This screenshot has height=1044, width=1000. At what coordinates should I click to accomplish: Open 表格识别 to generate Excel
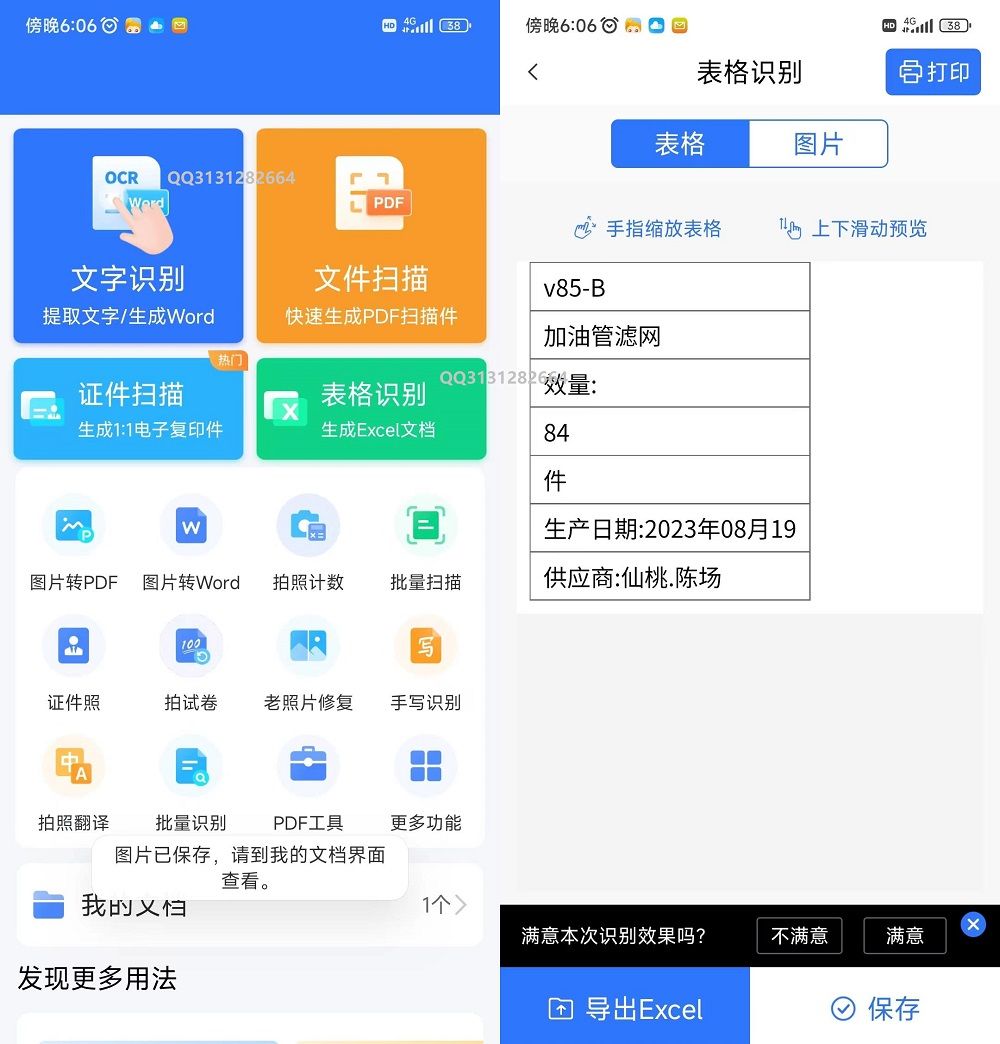tap(371, 409)
